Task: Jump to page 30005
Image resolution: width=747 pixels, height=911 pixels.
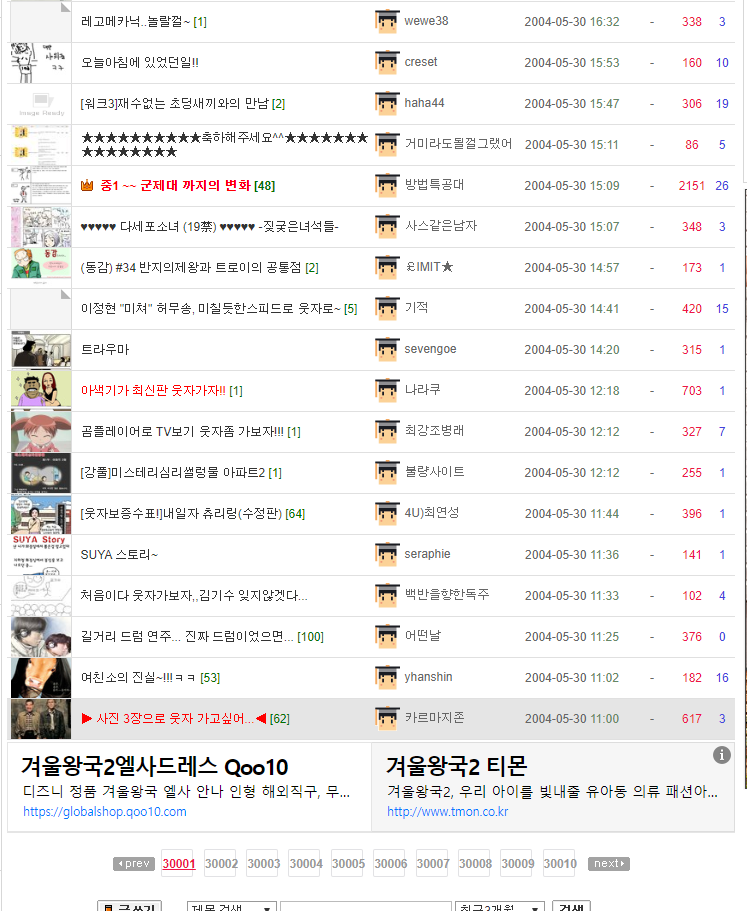Action: tap(348, 863)
